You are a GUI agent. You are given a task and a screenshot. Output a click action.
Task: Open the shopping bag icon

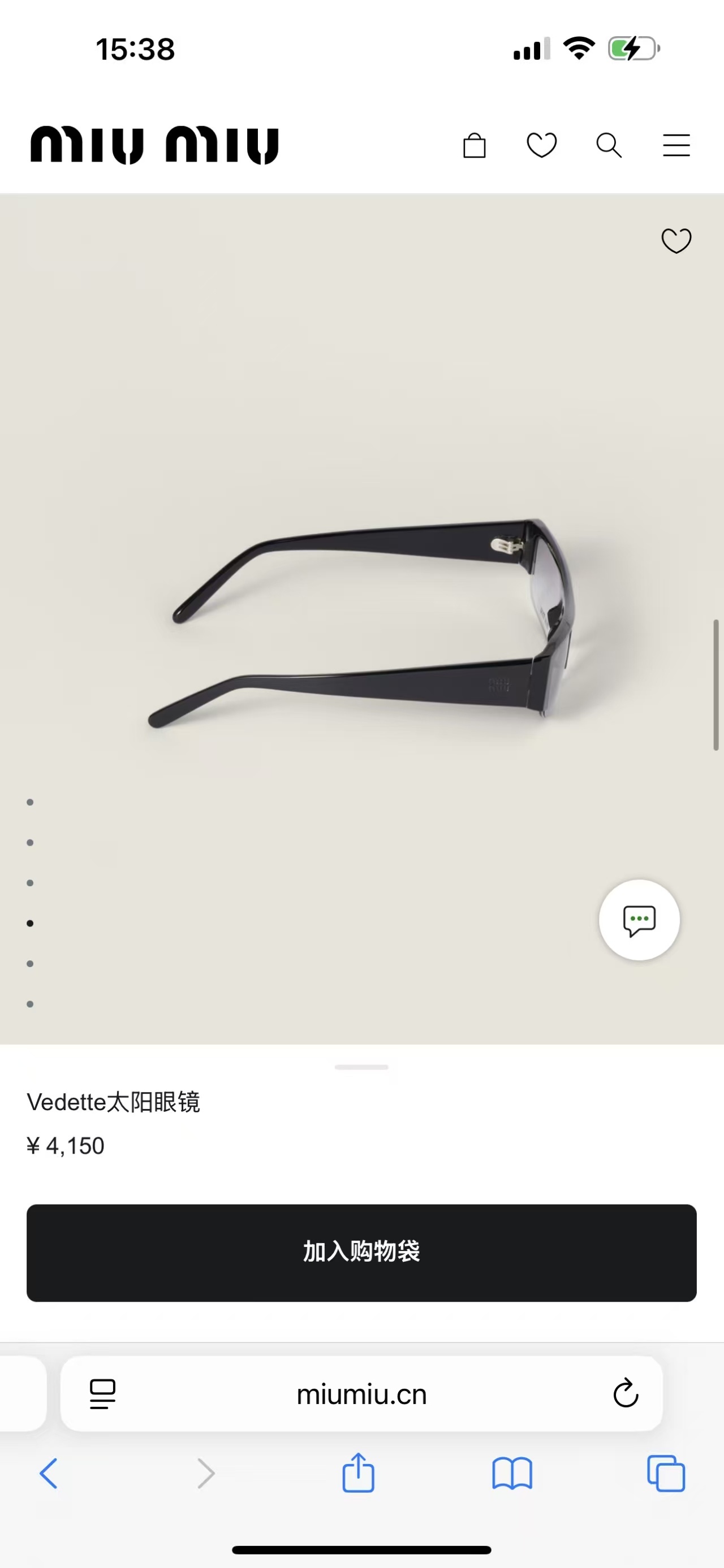pos(475,145)
